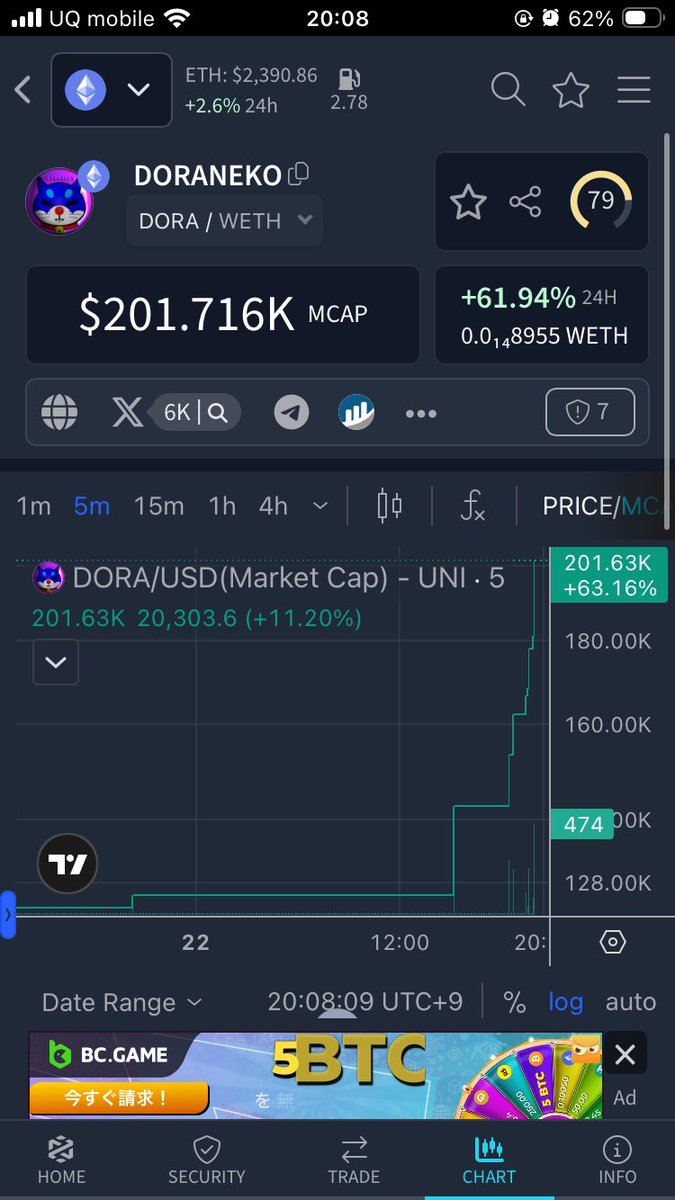The width and height of the screenshot is (675, 1200).
Task: Open the hamburger menu
Action: click(x=634, y=90)
